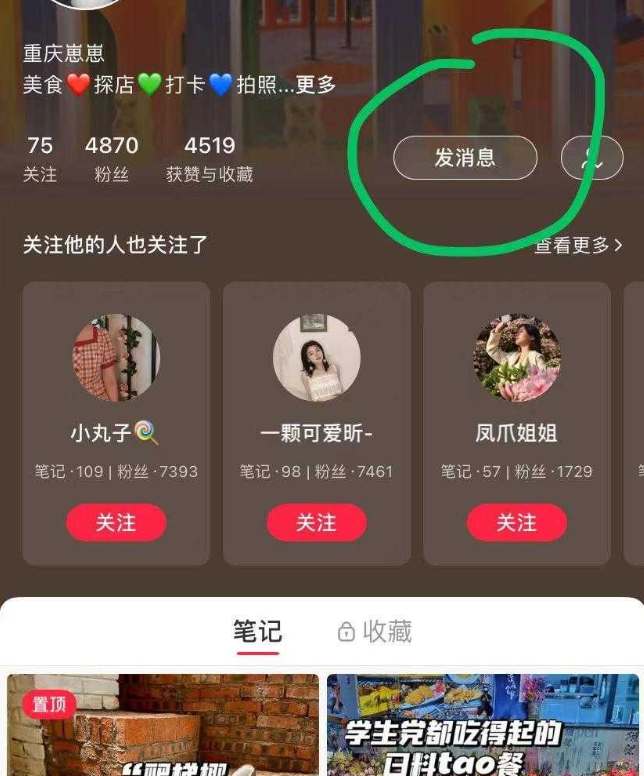View the 4870 粉丝 followers list

[111, 159]
